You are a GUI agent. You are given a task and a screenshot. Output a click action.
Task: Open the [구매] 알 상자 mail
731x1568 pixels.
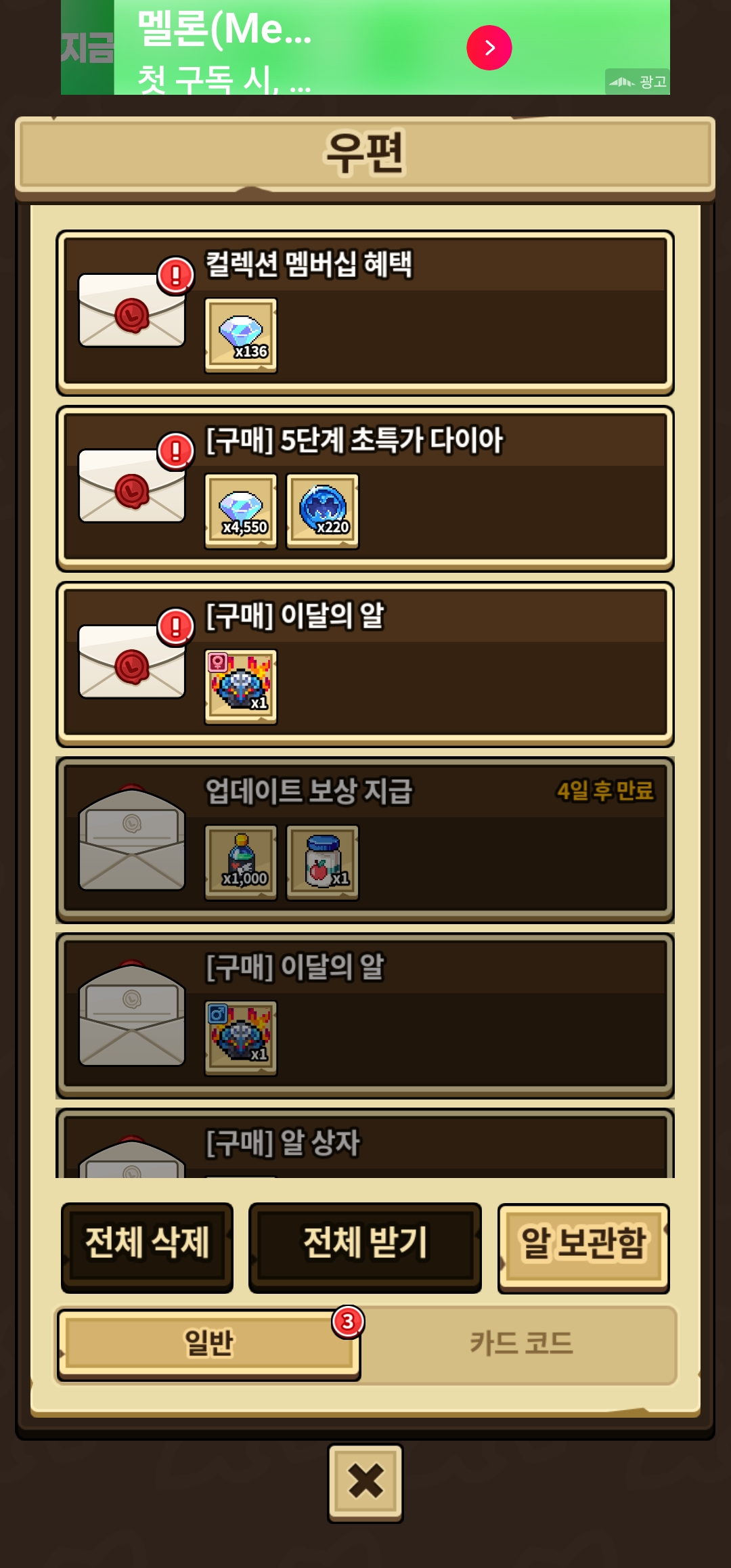pos(365,1146)
